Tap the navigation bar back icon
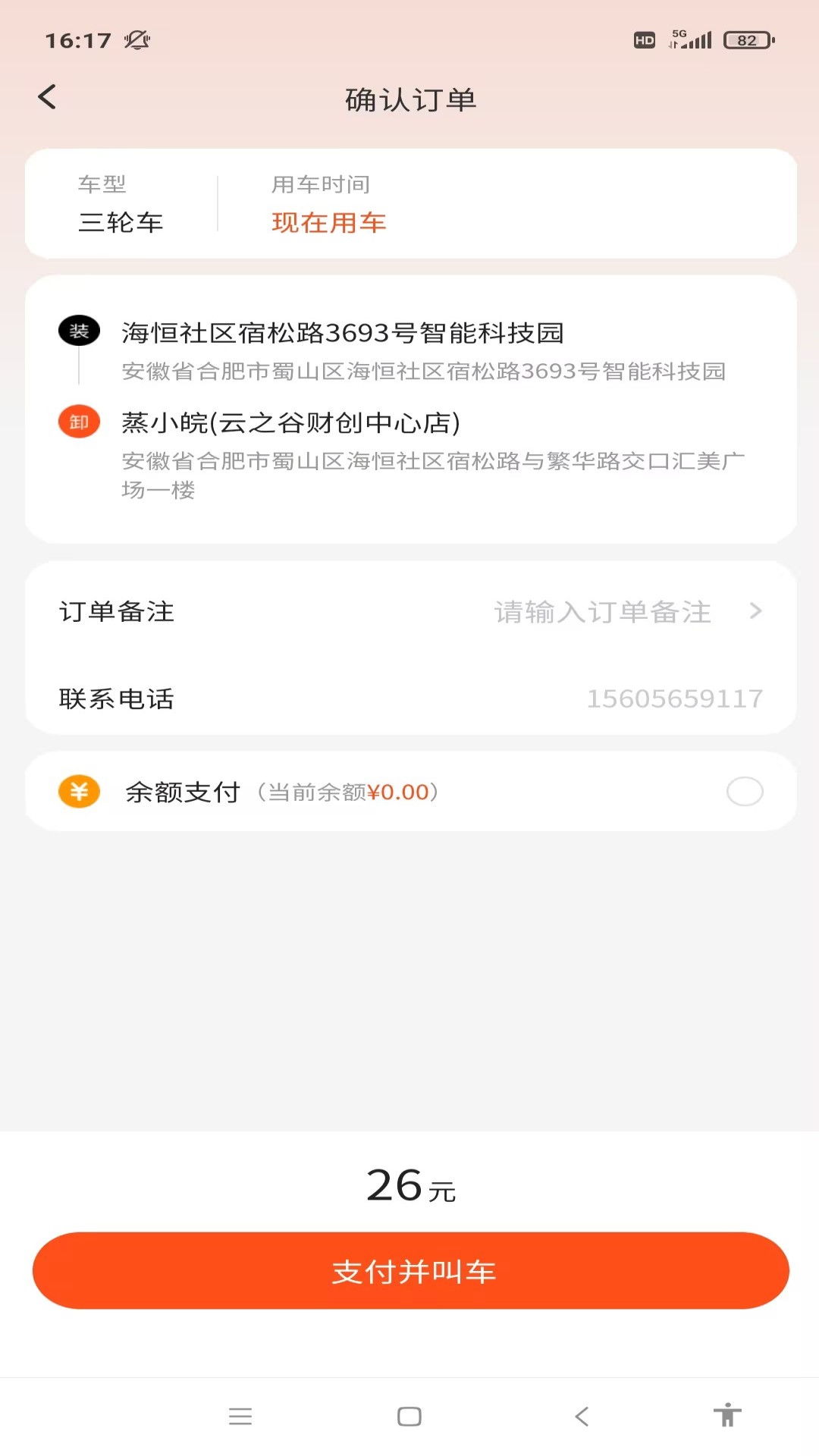 coord(581,1415)
